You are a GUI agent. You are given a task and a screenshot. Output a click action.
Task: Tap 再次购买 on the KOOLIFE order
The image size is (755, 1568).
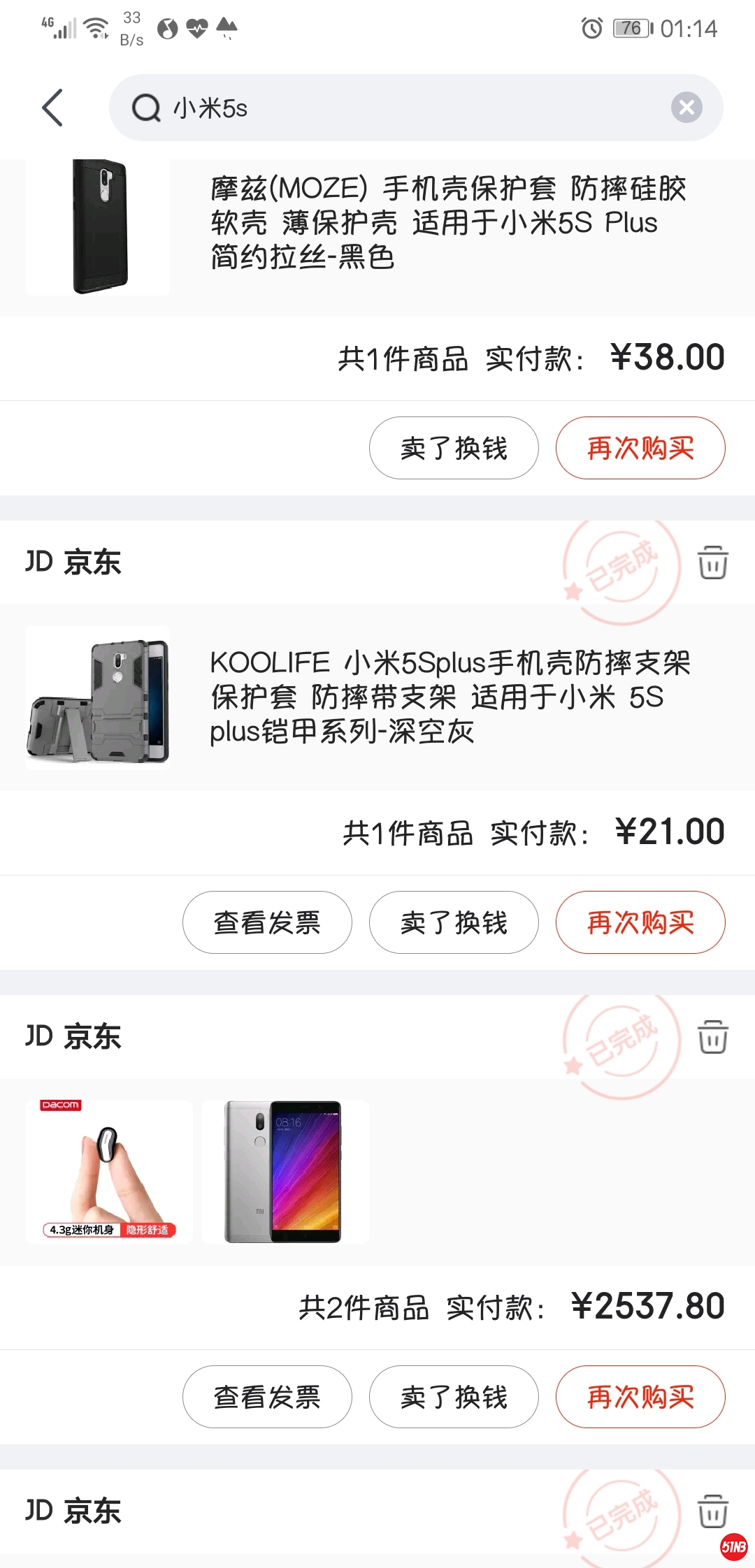[x=640, y=922]
